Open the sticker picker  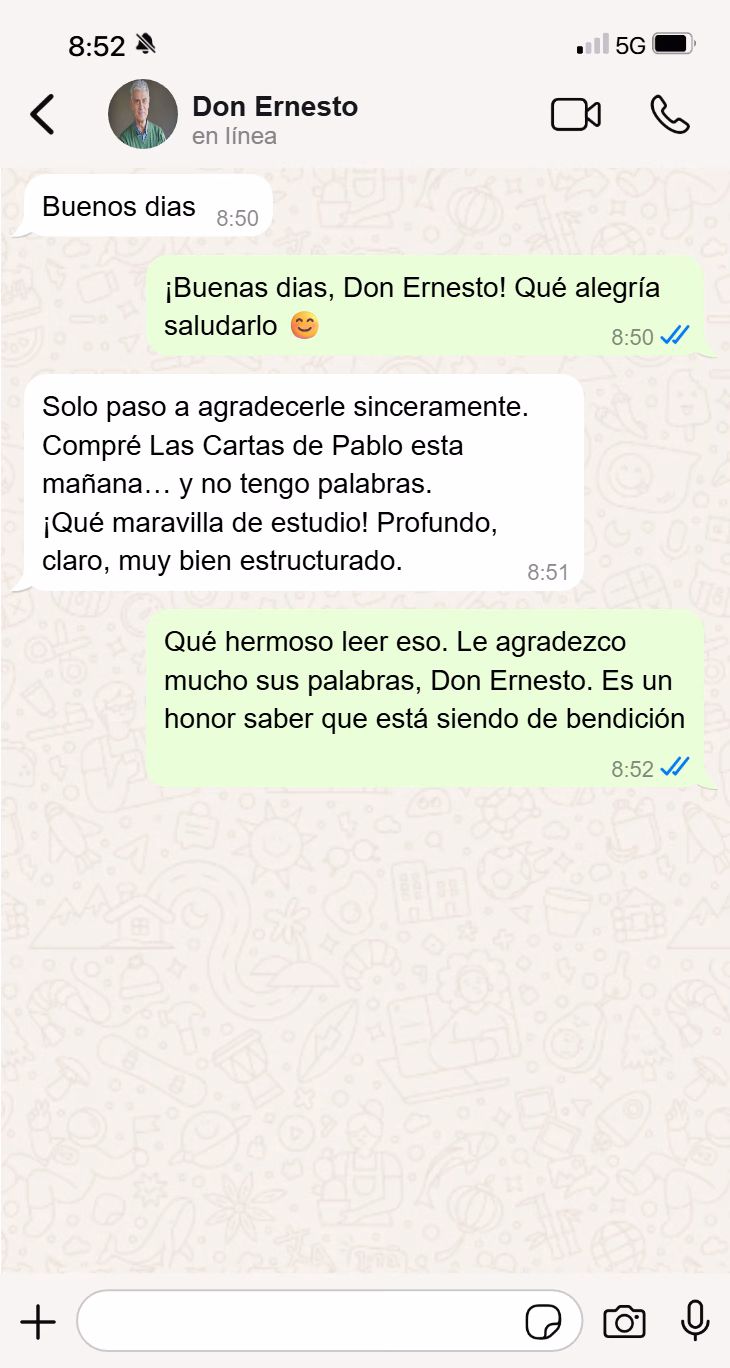[x=543, y=1322]
